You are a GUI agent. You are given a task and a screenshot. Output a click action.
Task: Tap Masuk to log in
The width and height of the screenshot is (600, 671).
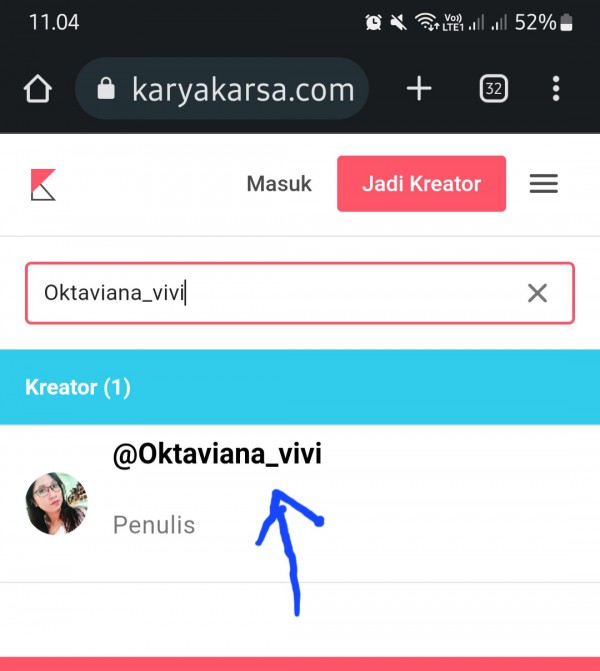click(x=279, y=184)
